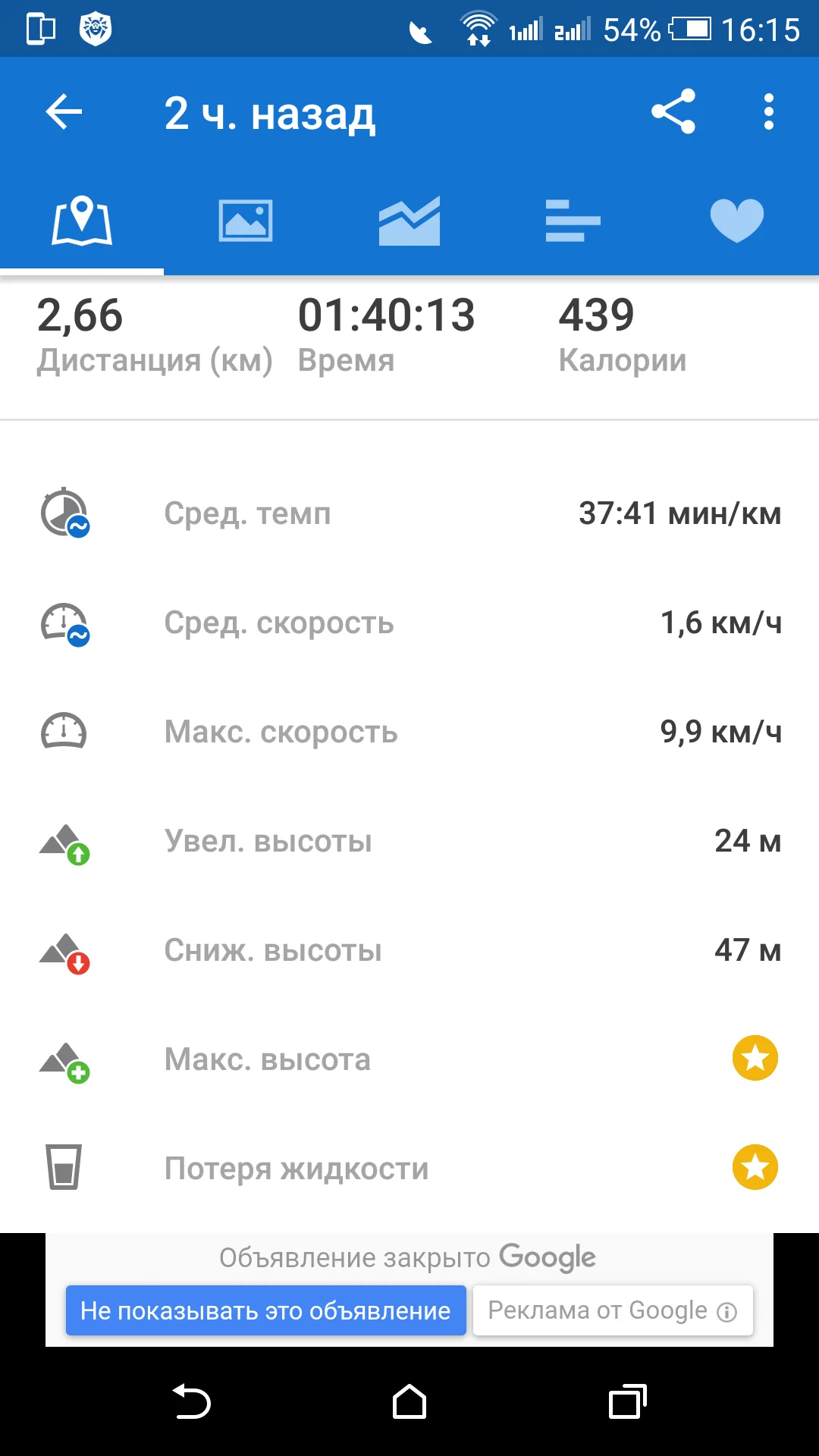The height and width of the screenshot is (1456, 819).
Task: Switch to the heart rate tab
Action: [736, 221]
